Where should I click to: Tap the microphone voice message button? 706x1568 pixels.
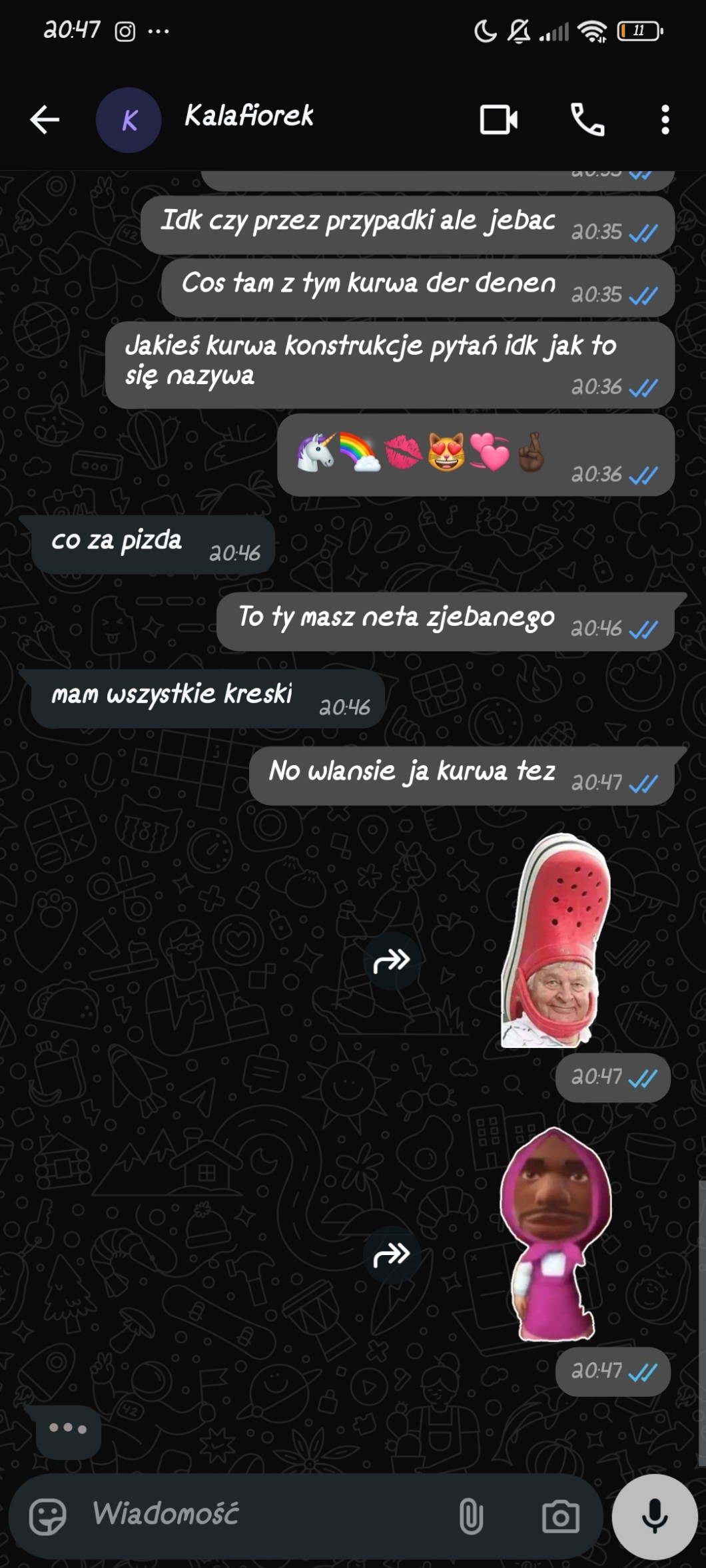pyautogui.click(x=655, y=1516)
